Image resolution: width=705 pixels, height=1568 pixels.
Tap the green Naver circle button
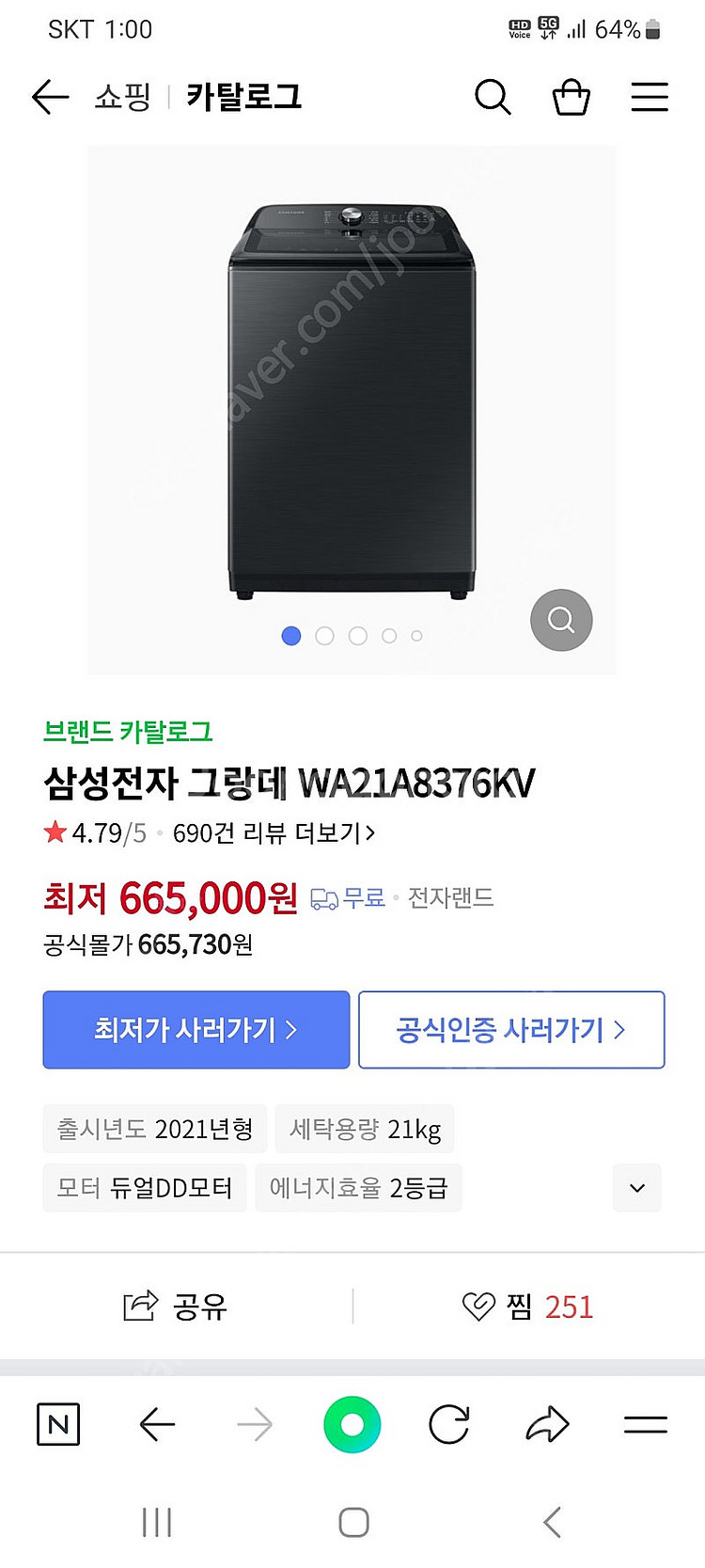click(352, 1425)
